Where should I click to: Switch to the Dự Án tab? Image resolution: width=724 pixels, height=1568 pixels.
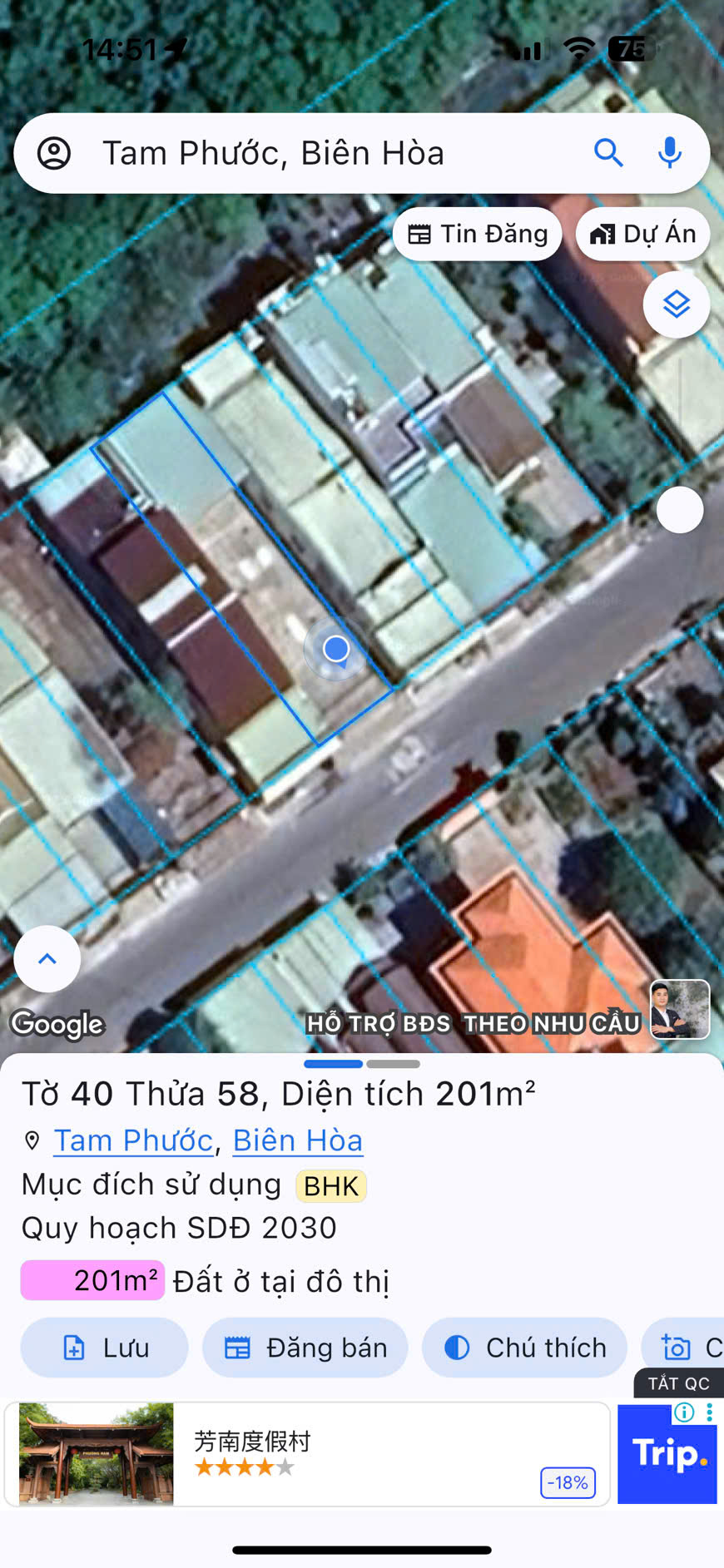[x=642, y=234]
